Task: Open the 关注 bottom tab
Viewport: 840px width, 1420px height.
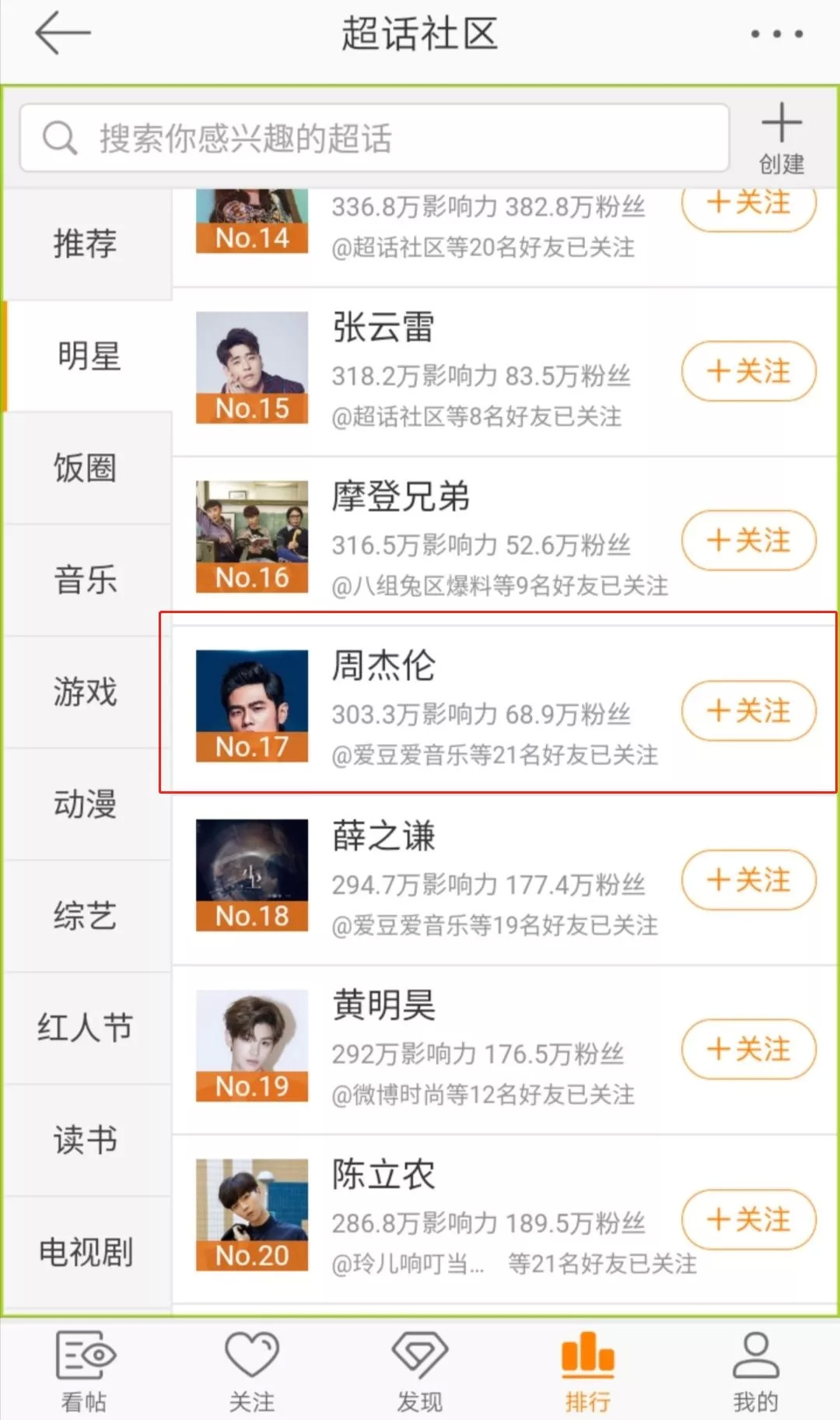Action: click(x=251, y=1371)
